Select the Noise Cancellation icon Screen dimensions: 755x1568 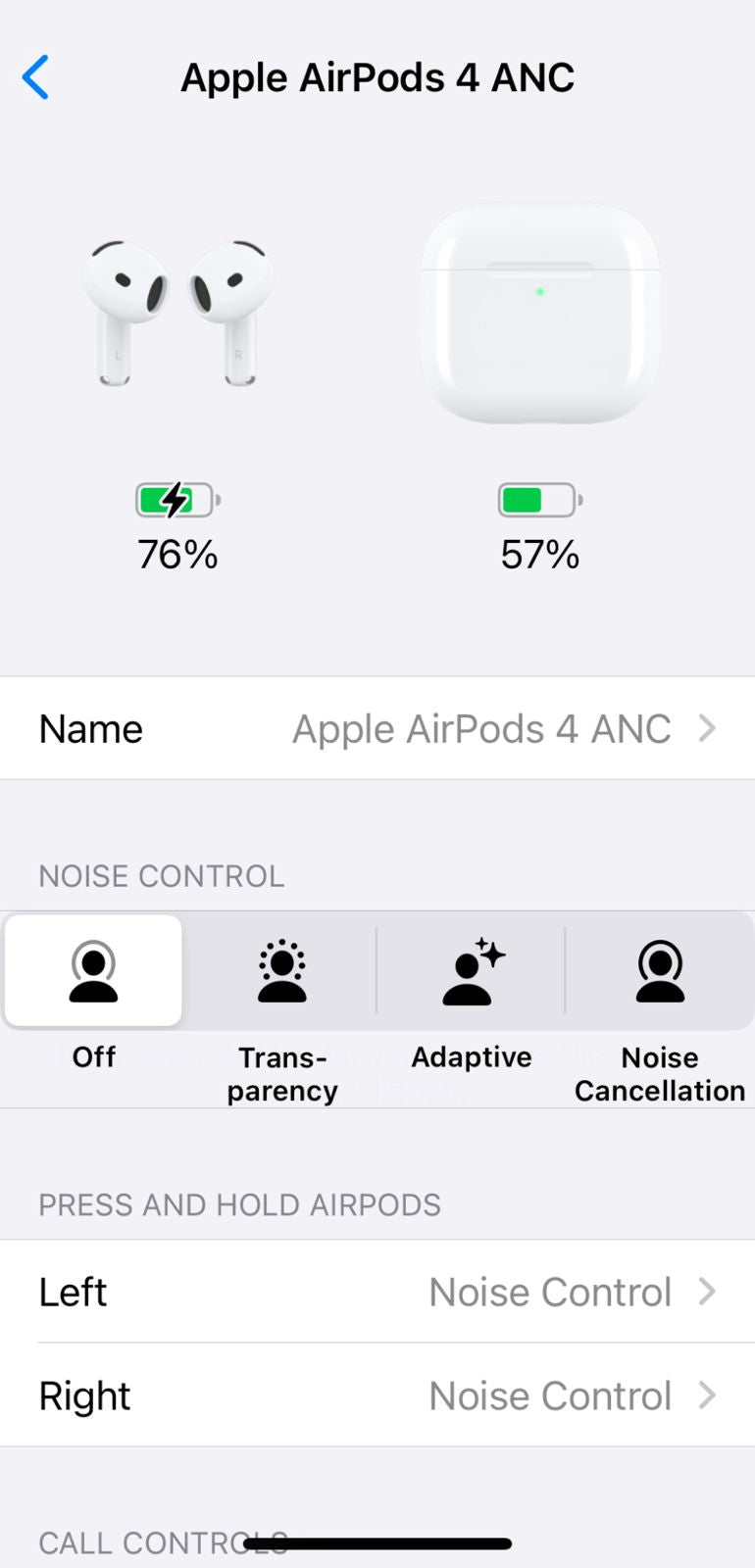pos(660,970)
